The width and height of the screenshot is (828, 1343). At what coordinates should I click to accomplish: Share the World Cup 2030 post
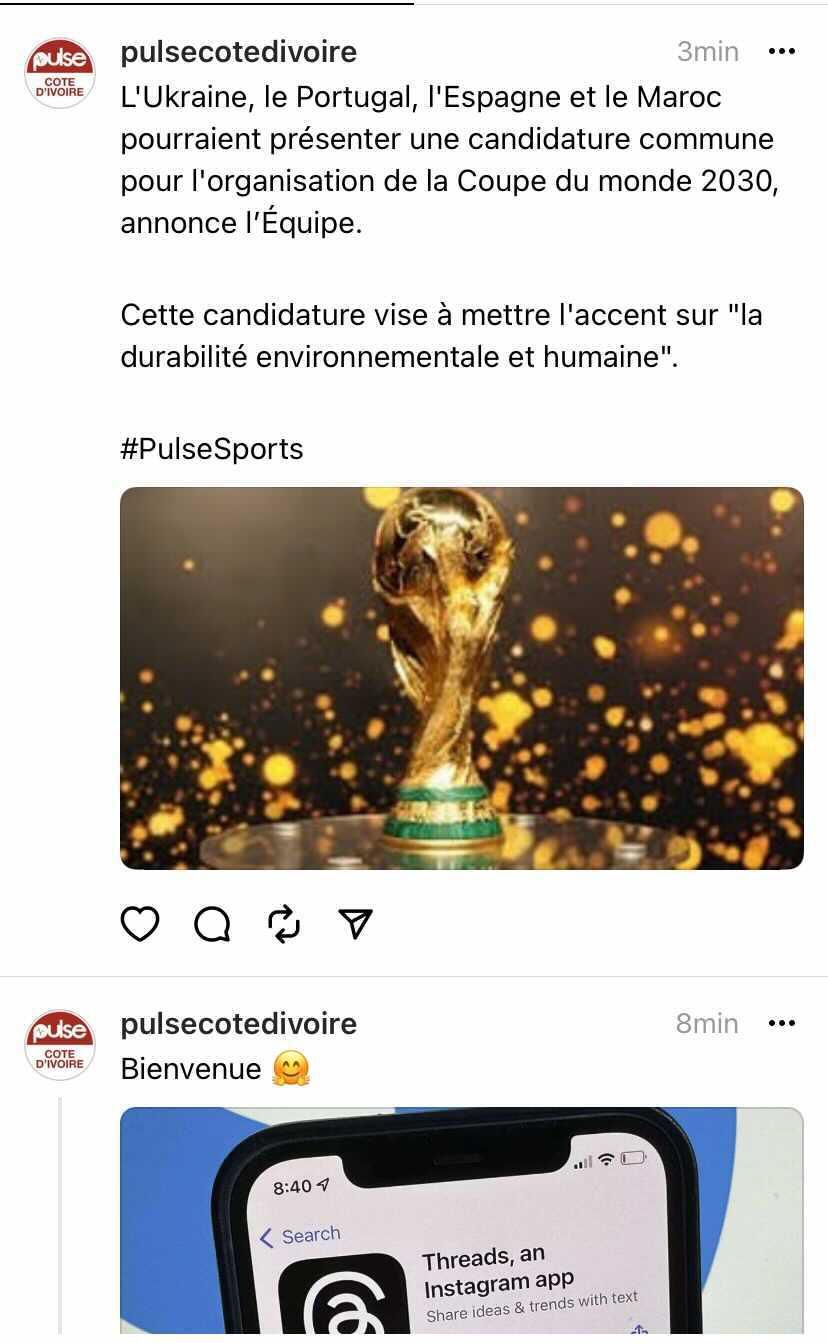click(x=356, y=924)
